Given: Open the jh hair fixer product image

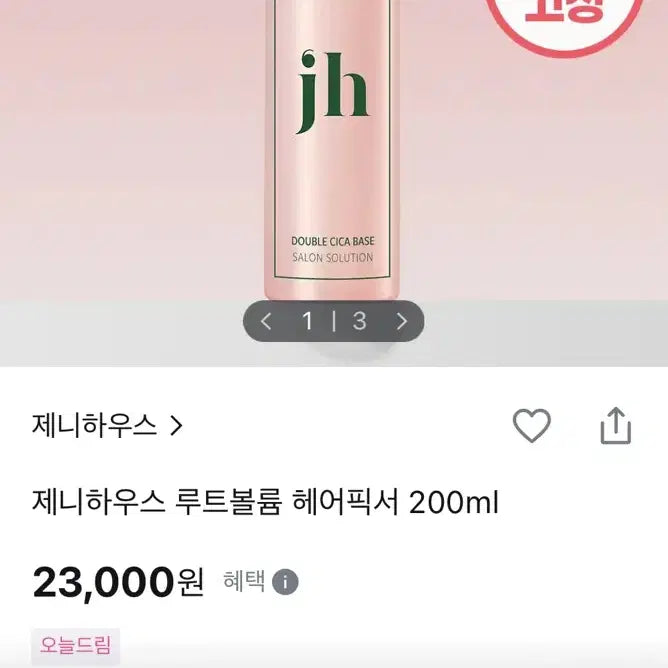Looking at the screenshot, I should point(334,150).
